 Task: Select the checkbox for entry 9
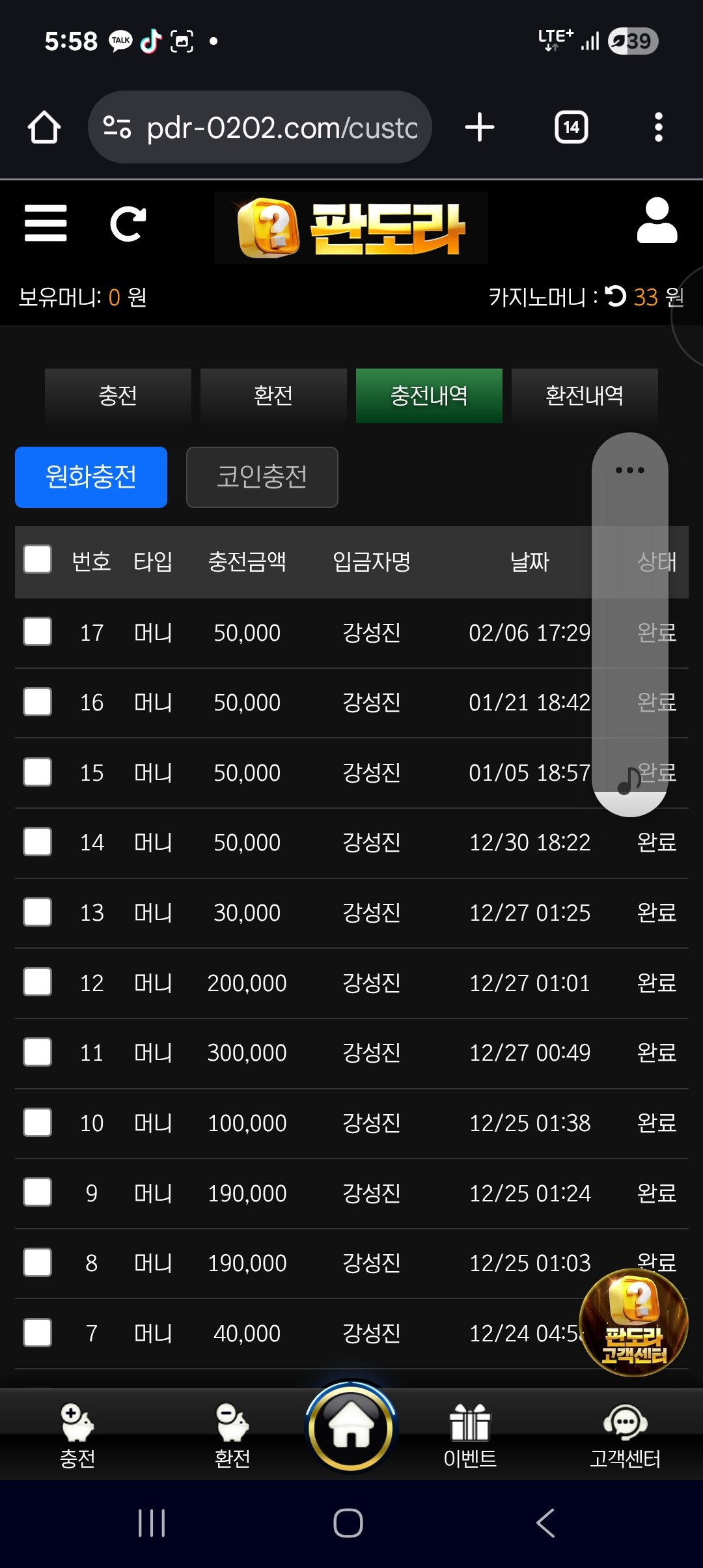point(38,1192)
